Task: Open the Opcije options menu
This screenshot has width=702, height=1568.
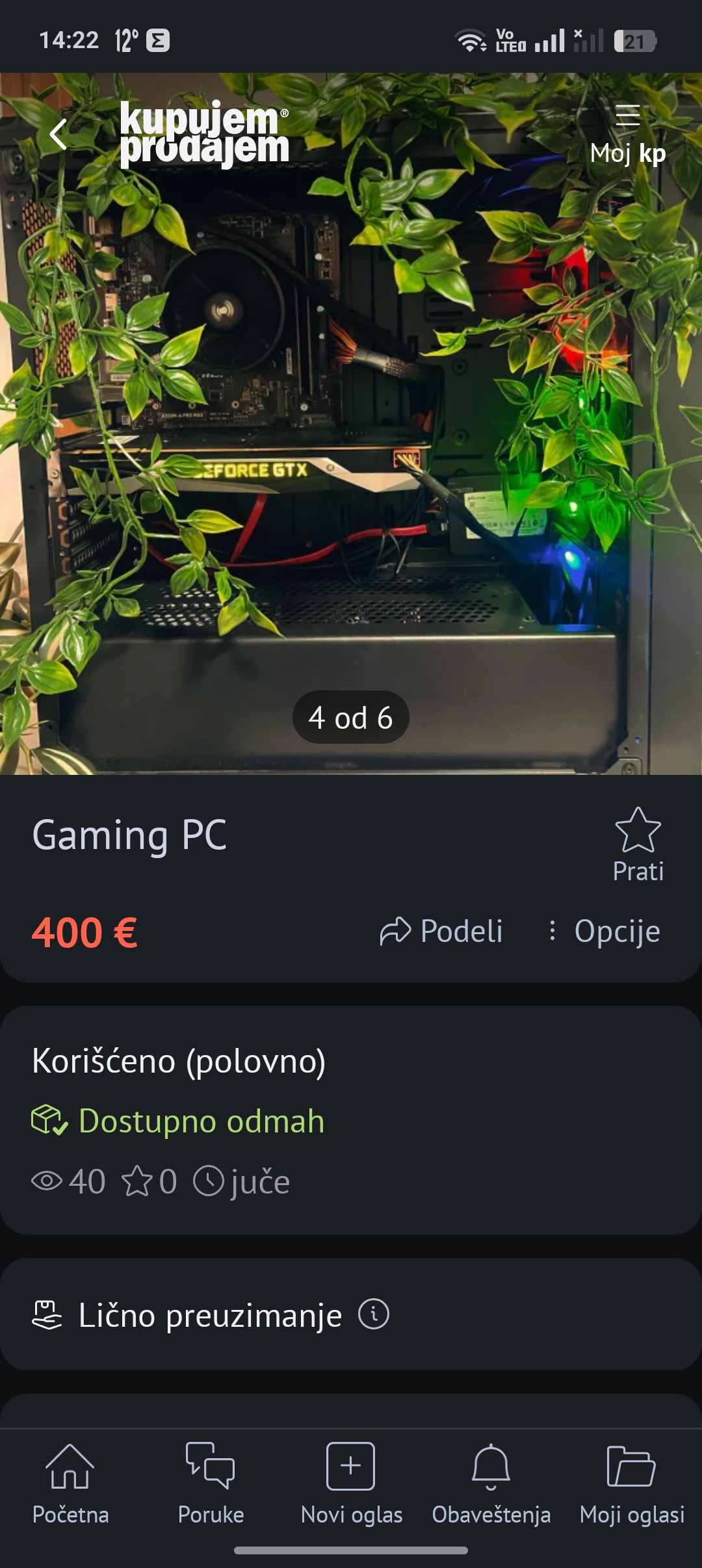Action: [604, 931]
